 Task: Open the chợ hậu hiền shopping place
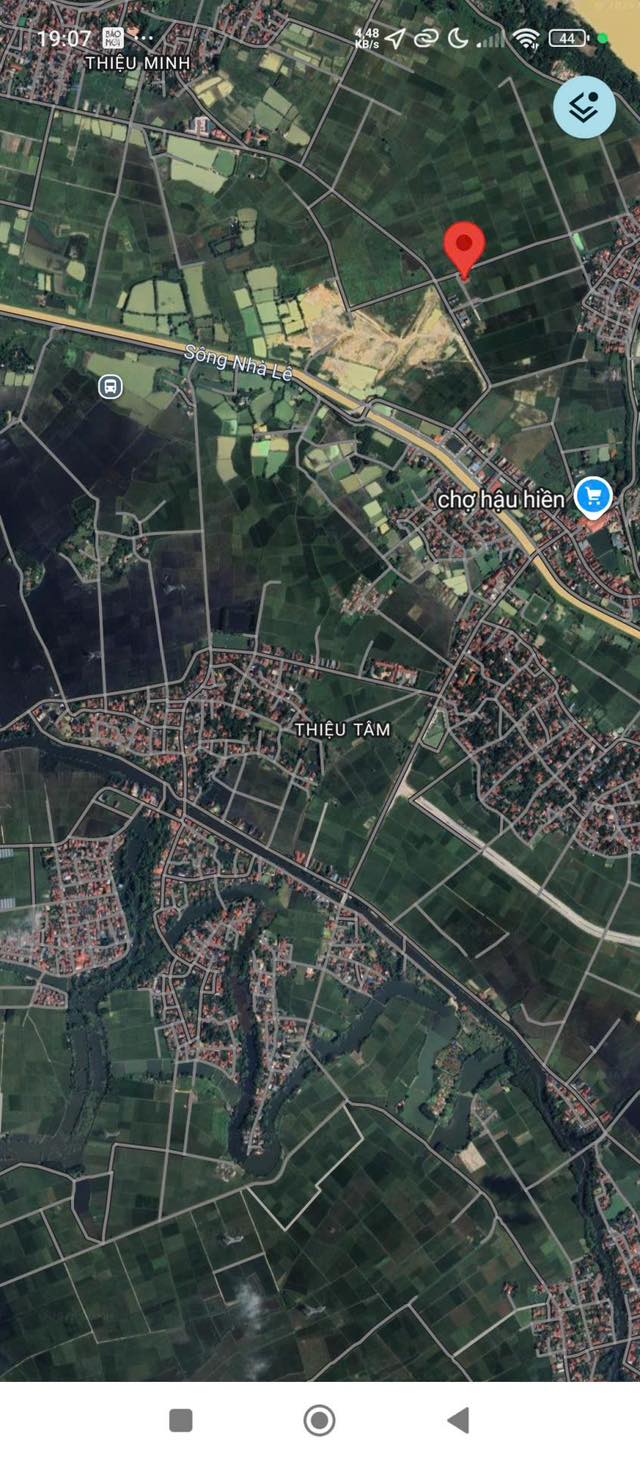pyautogui.click(x=592, y=496)
